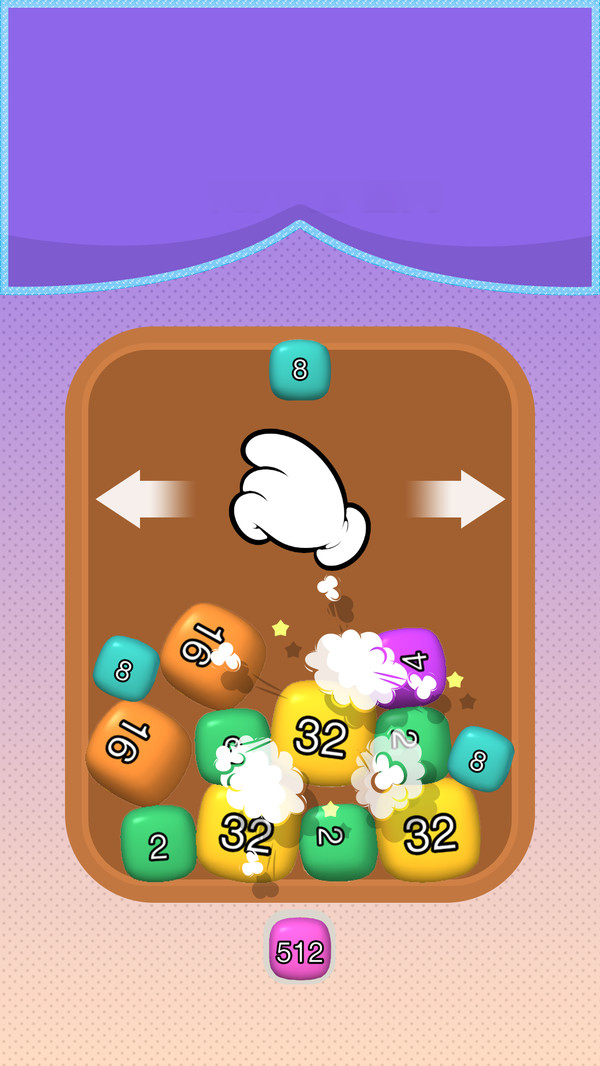Tap the teal 8 block above the hand
This screenshot has width=600, height=1066.
(x=300, y=370)
